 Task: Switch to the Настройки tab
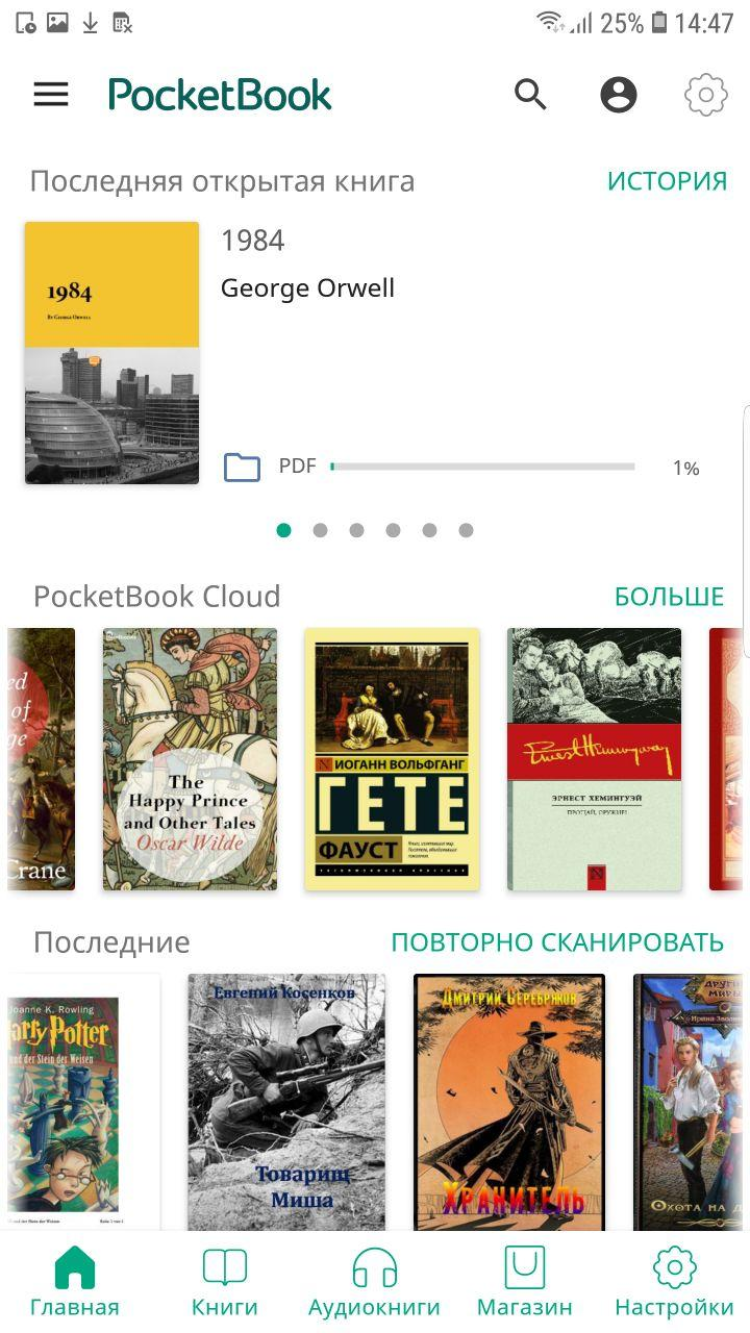674,1281
